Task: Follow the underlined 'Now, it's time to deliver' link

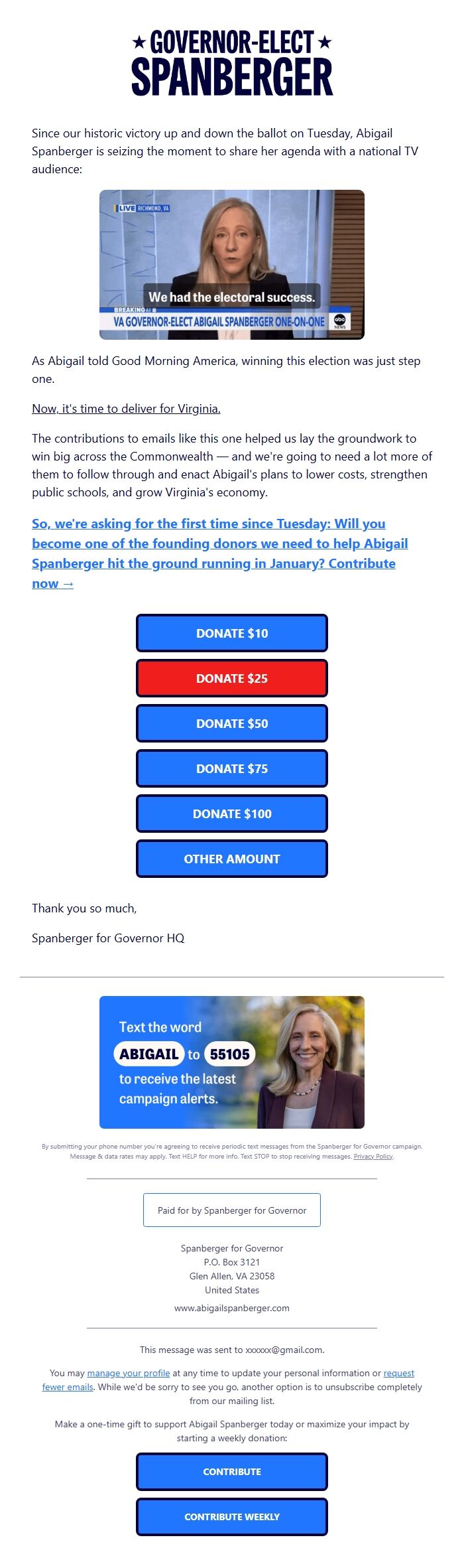Action: pos(126,409)
